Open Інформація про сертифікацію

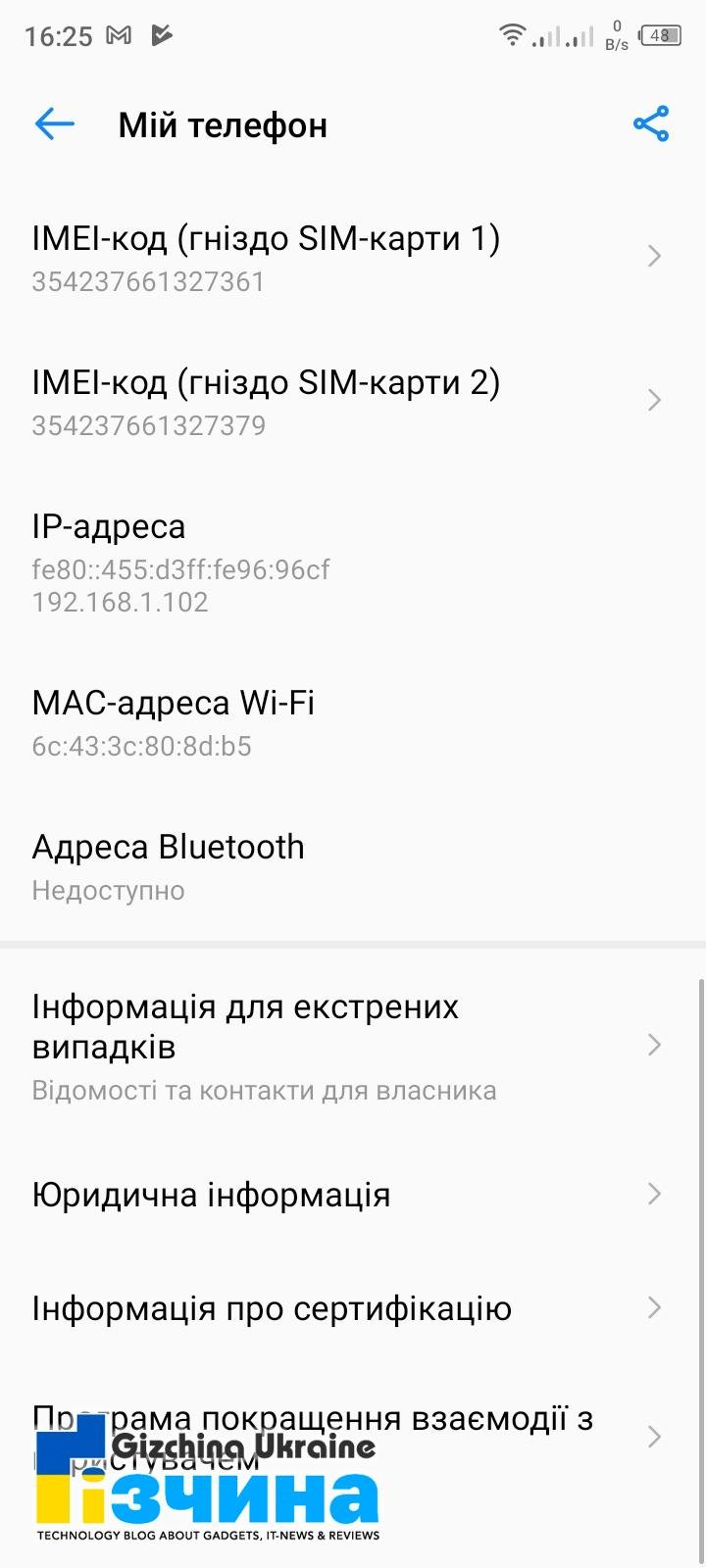(353, 1307)
